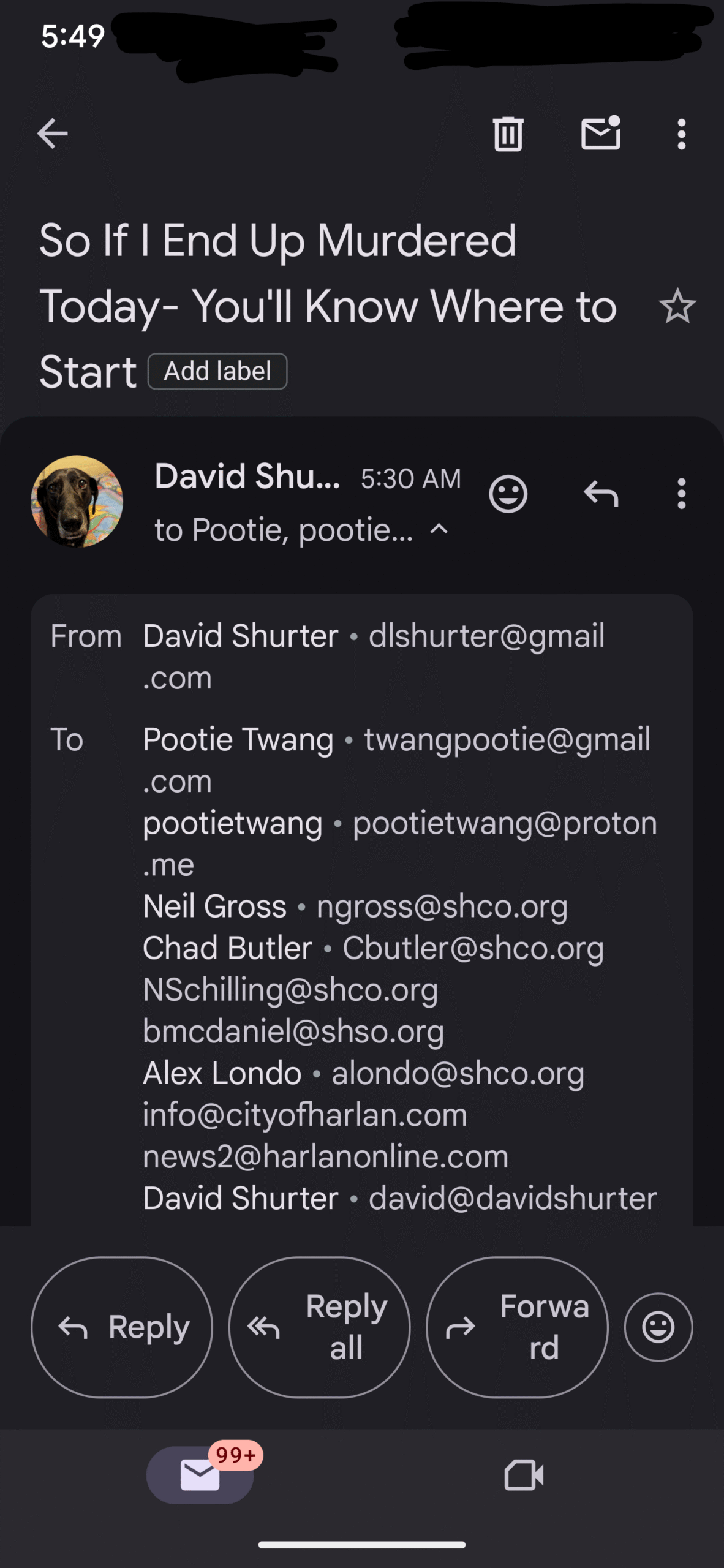Reply using the arrow next to sender name

(x=601, y=494)
